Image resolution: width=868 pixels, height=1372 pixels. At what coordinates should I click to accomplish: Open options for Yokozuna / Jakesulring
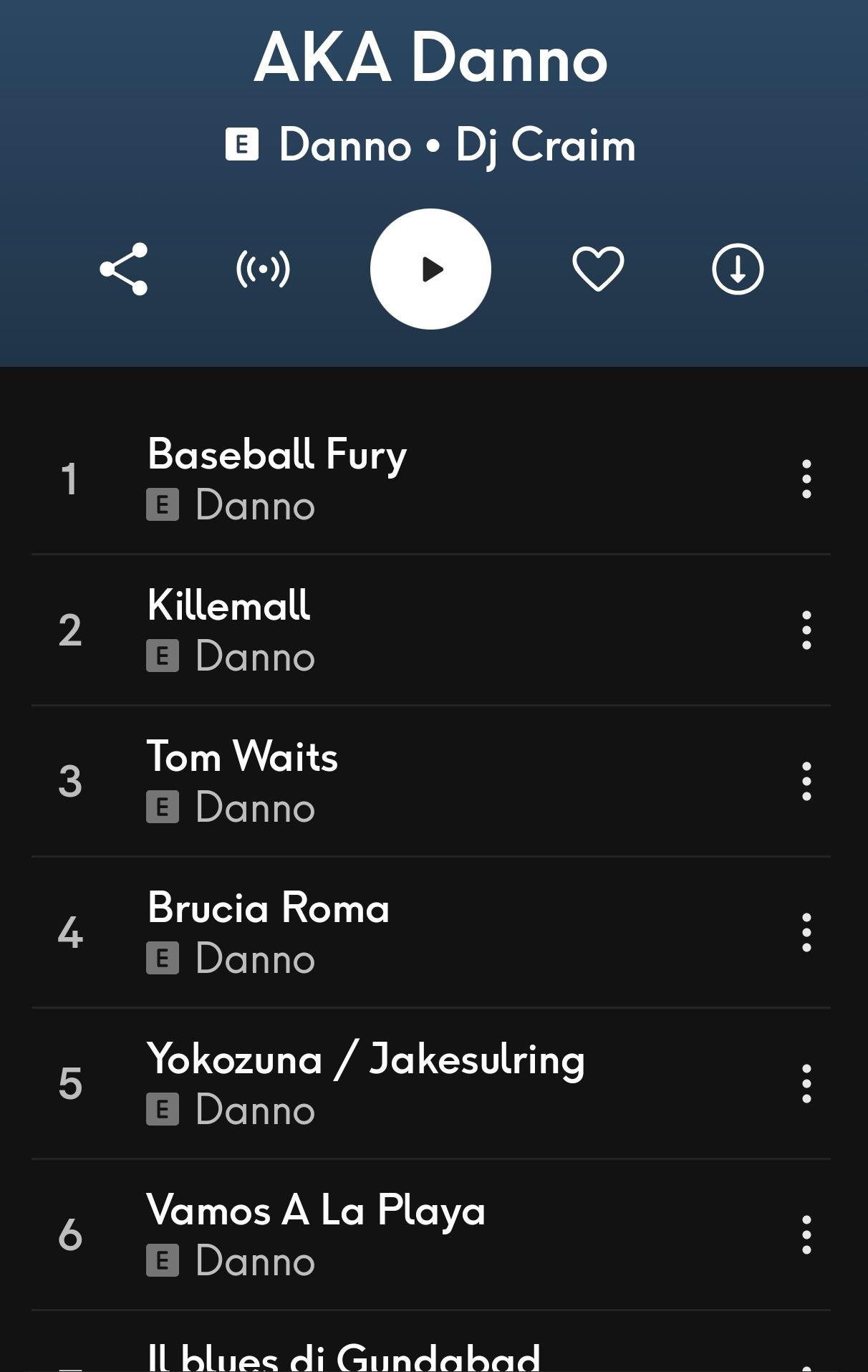coord(806,1083)
